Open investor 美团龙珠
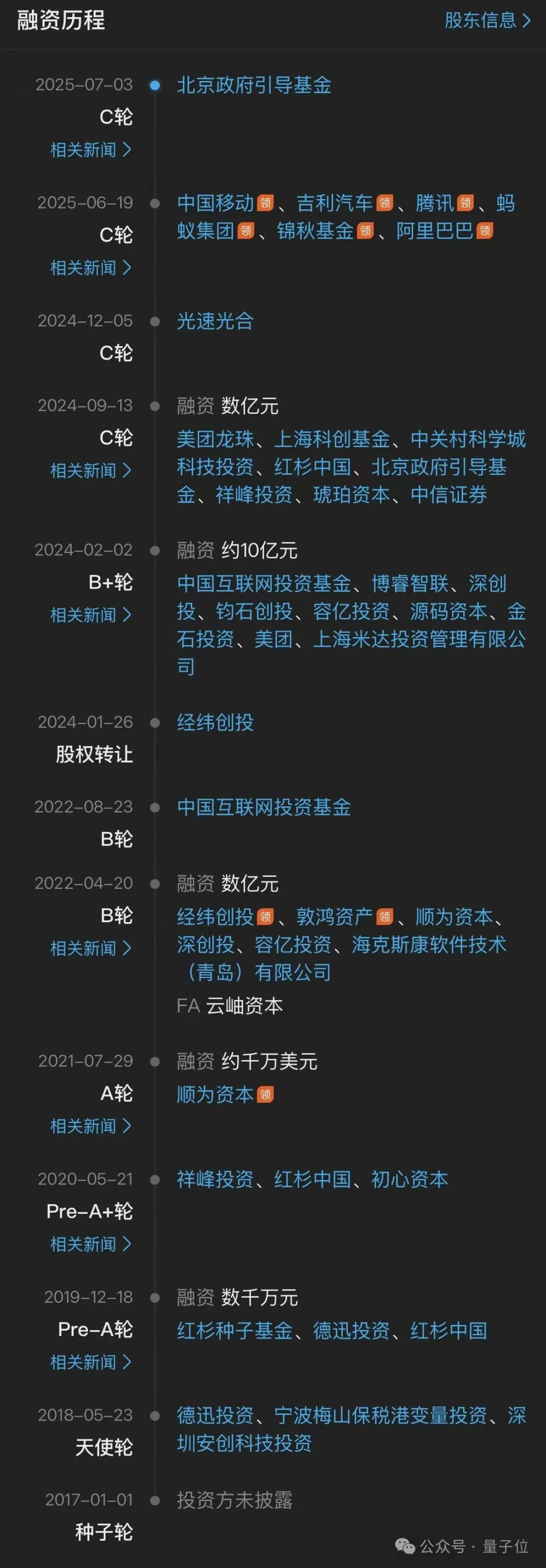This screenshot has height=1568, width=546. (x=215, y=439)
